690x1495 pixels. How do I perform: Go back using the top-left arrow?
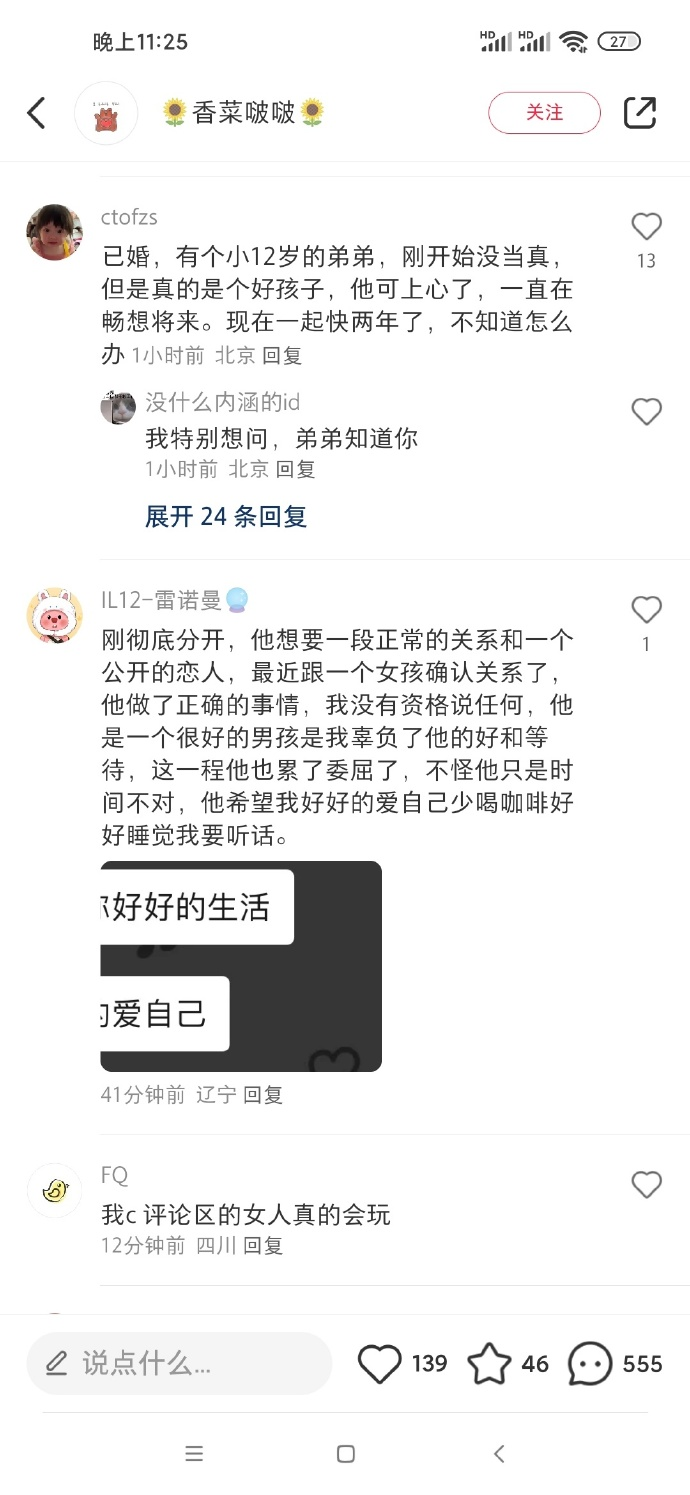coord(36,113)
